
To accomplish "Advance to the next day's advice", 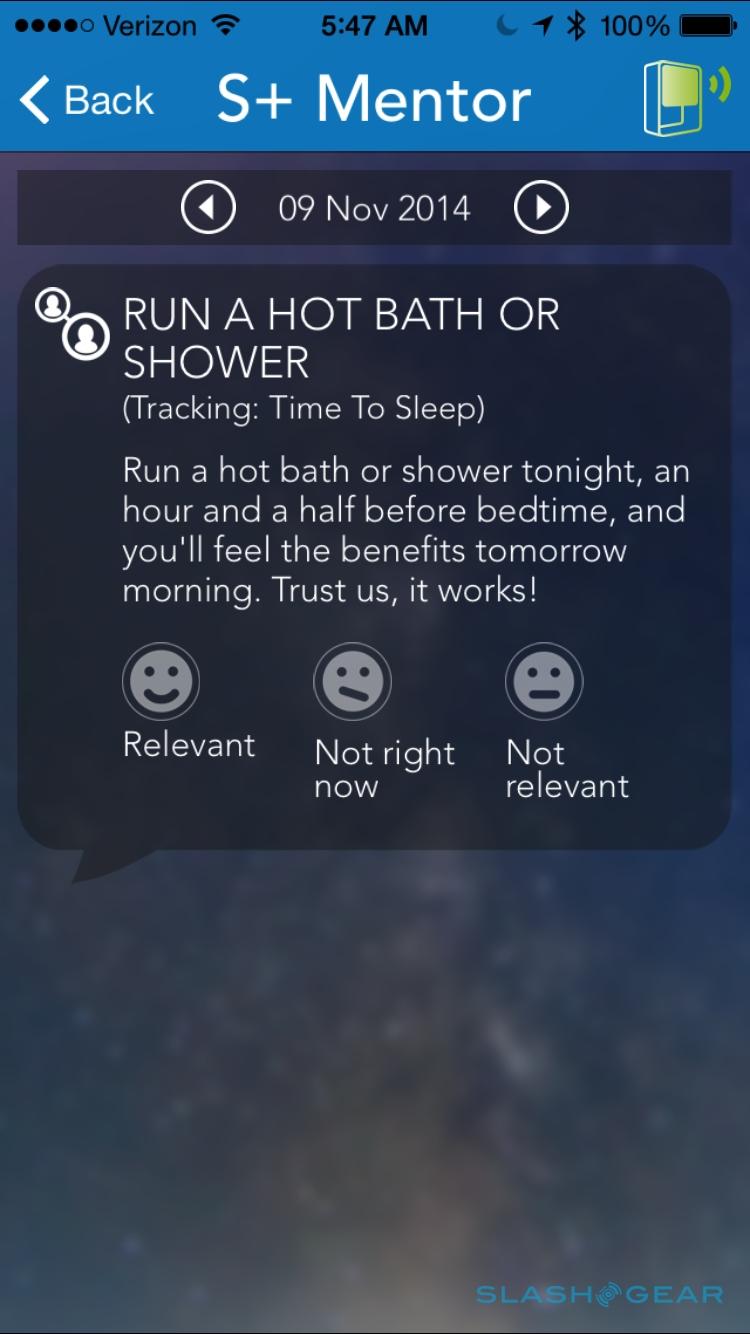I will [x=541, y=208].
